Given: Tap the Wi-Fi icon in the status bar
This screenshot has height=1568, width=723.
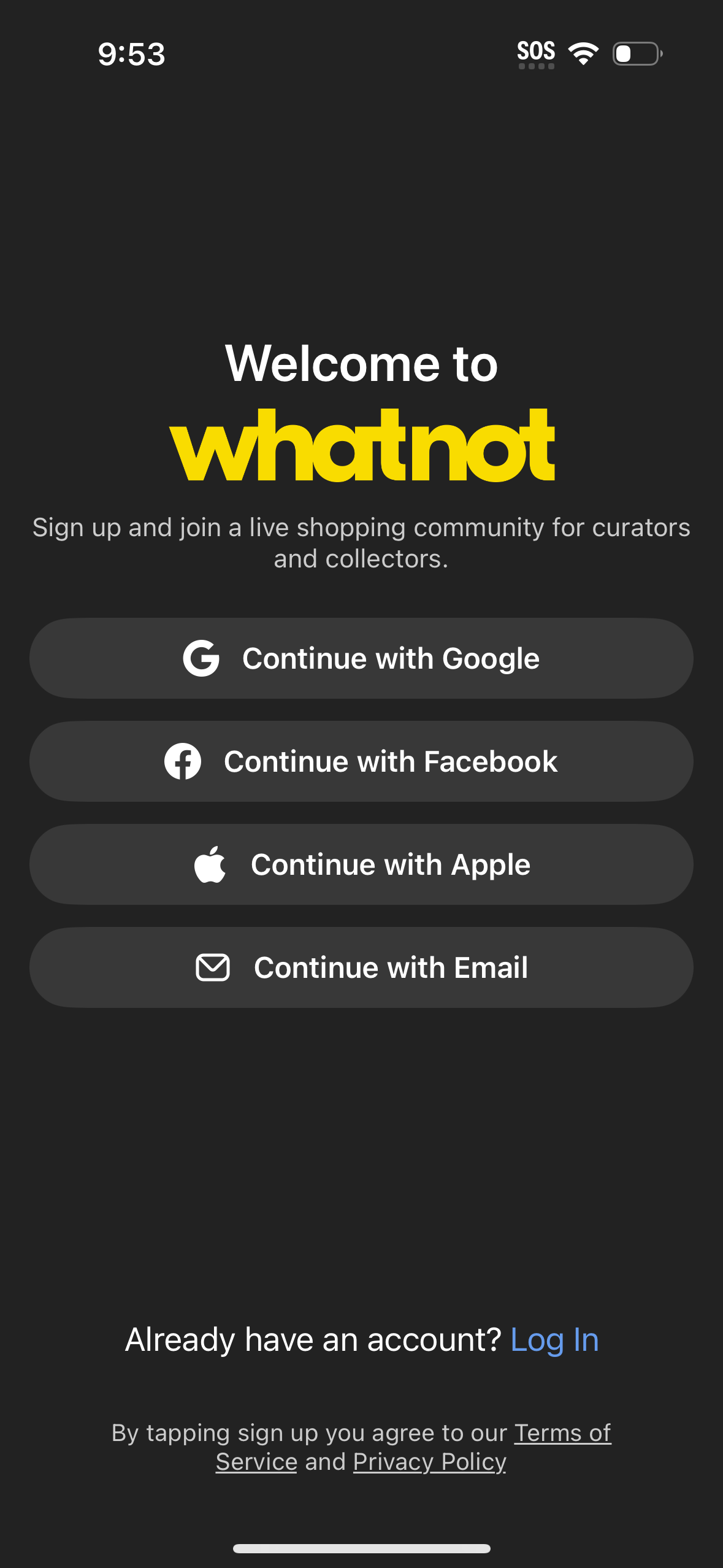Looking at the screenshot, I should (583, 54).
